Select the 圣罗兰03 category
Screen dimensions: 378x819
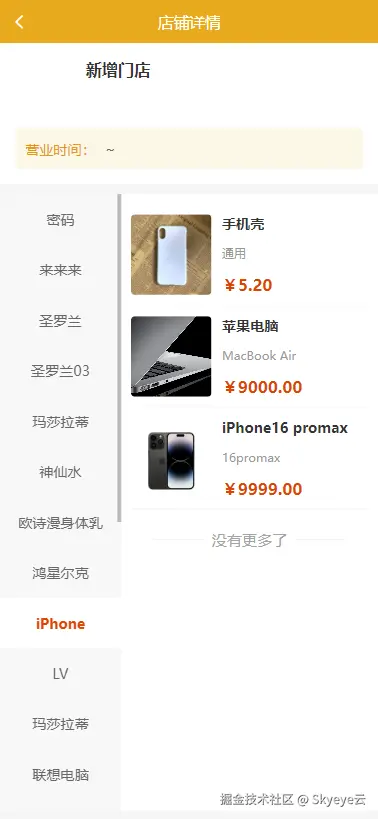[61, 371]
